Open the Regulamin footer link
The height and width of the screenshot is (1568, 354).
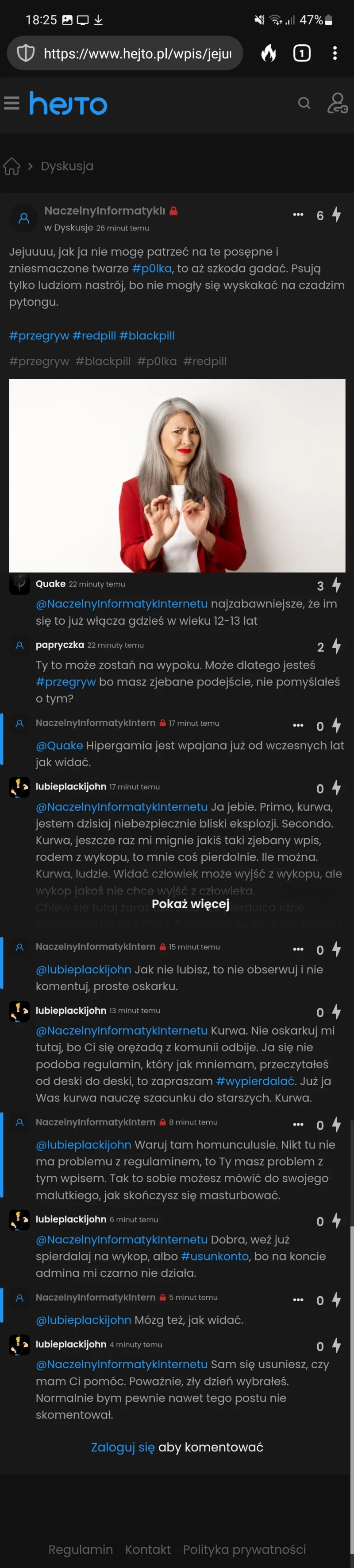[80, 1549]
